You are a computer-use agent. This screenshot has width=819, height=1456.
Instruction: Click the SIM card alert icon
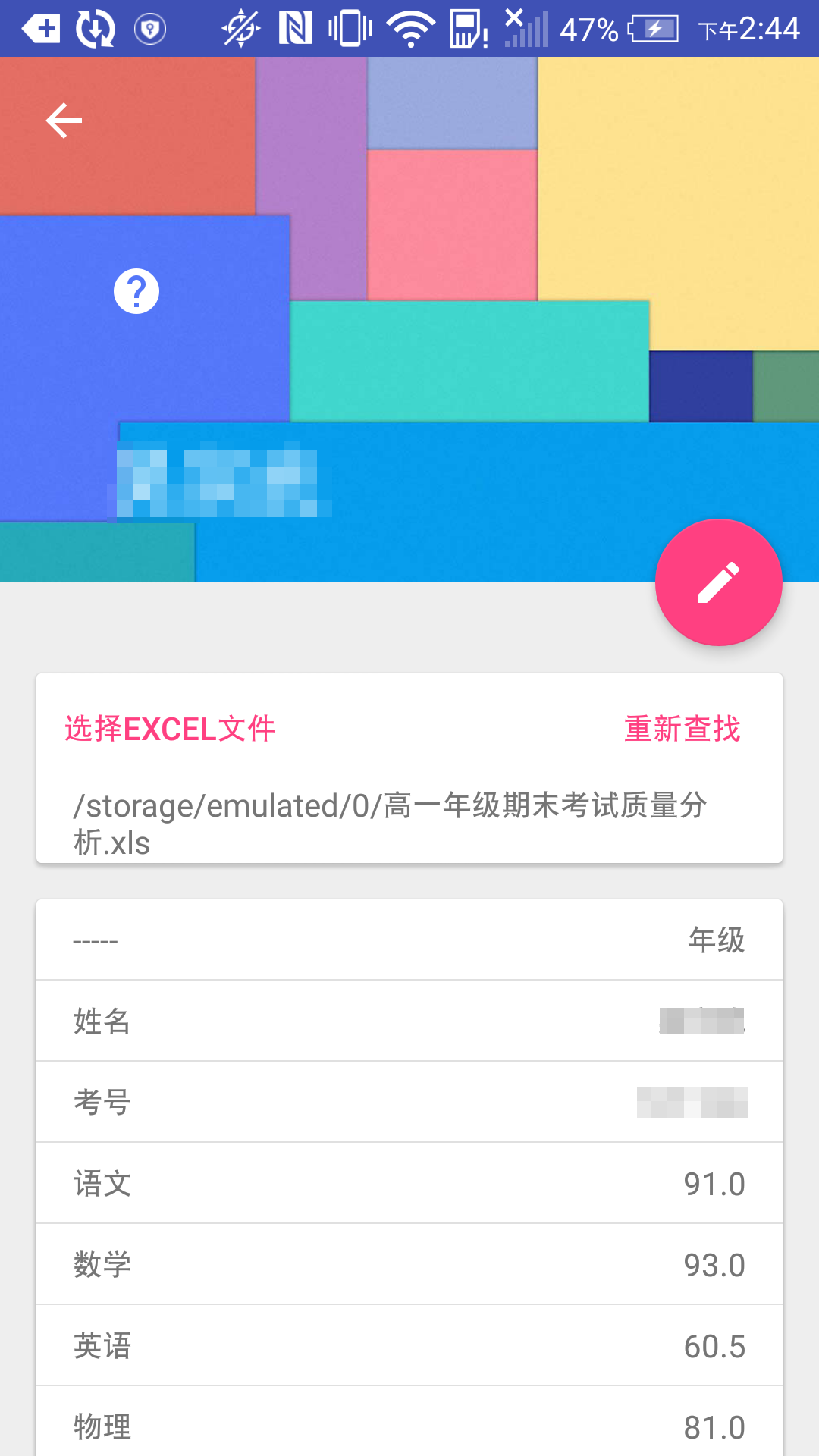pyautogui.click(x=468, y=29)
